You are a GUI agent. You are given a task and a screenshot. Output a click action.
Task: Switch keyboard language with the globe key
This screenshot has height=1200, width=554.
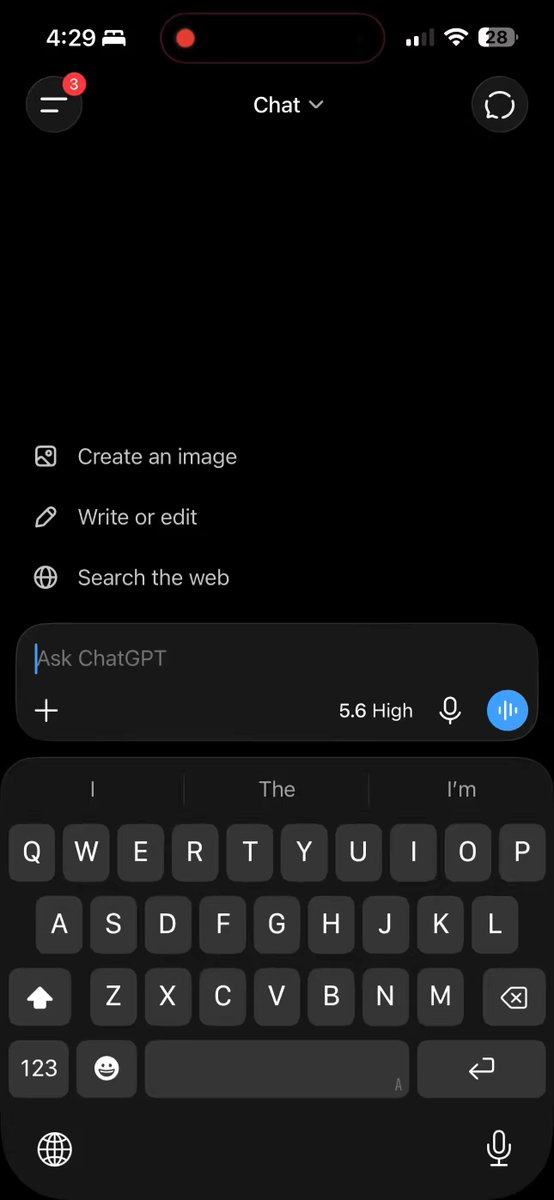(55, 1149)
